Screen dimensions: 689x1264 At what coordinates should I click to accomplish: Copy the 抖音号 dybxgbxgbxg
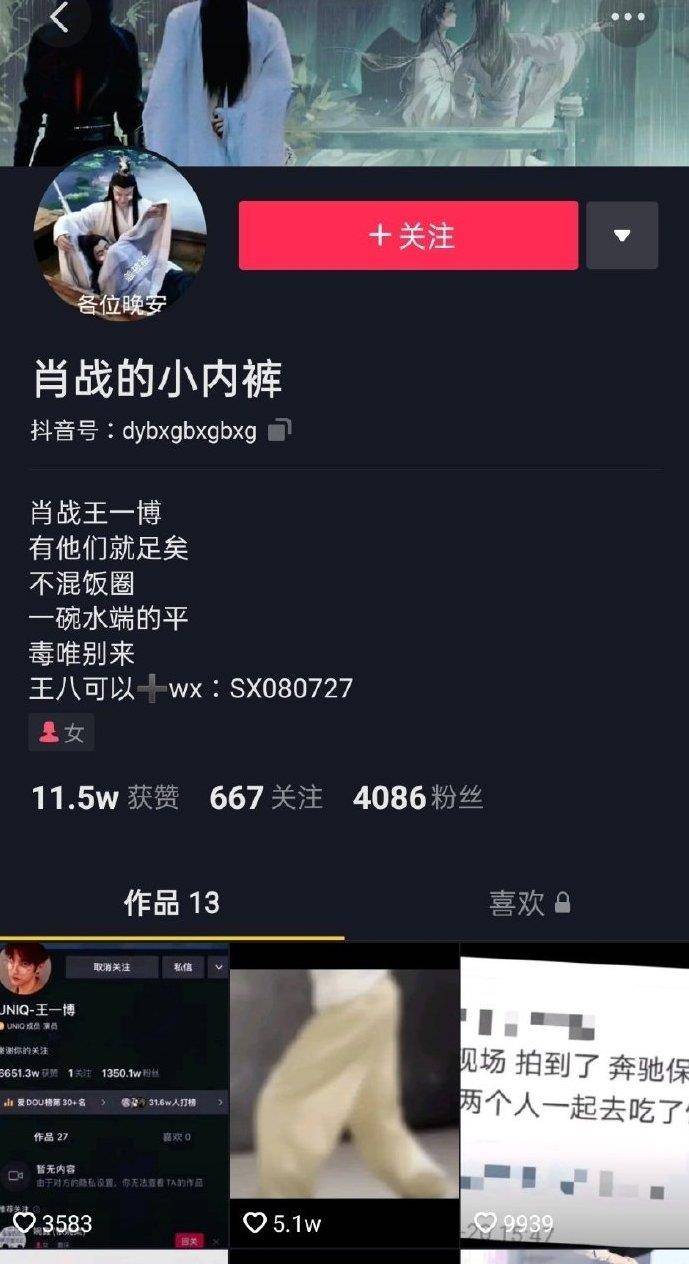click(280, 431)
